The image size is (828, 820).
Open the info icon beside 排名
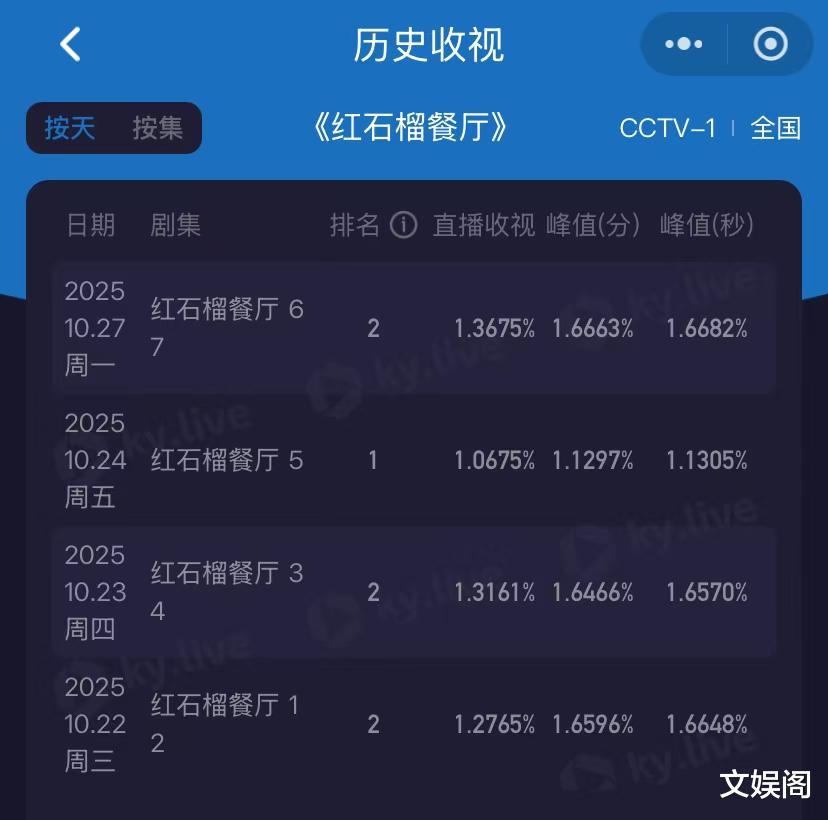pos(403,225)
